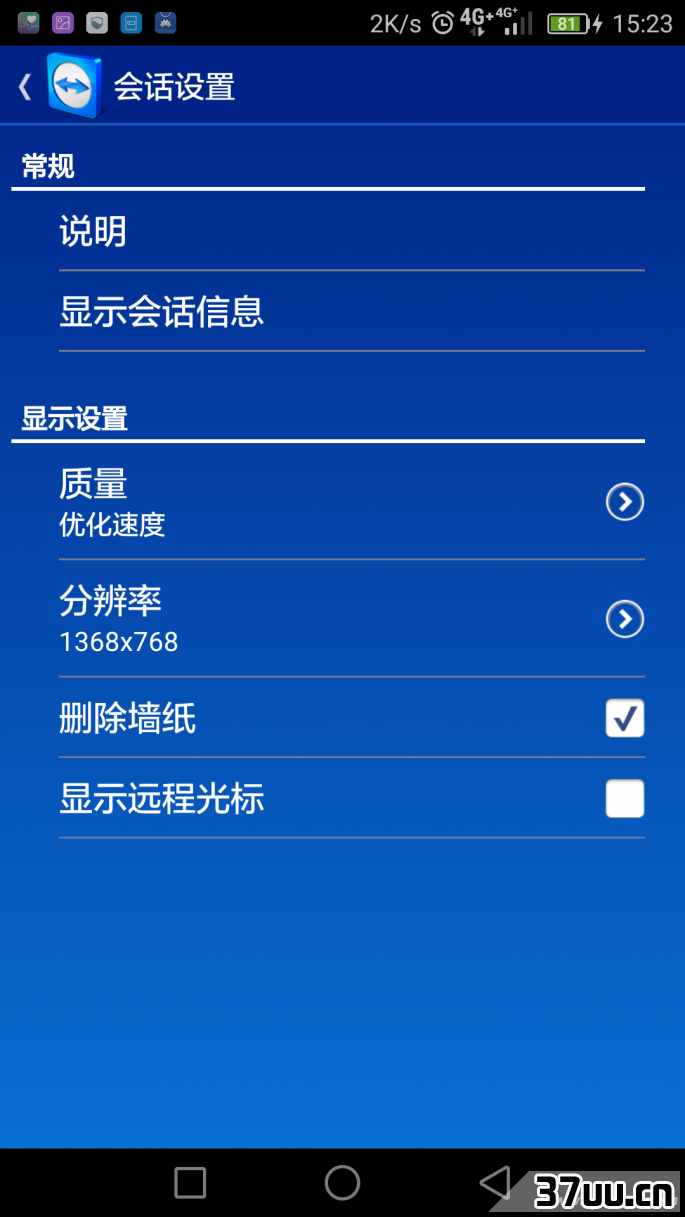
Task: Open the 说明 row
Action: pyautogui.click(x=351, y=232)
